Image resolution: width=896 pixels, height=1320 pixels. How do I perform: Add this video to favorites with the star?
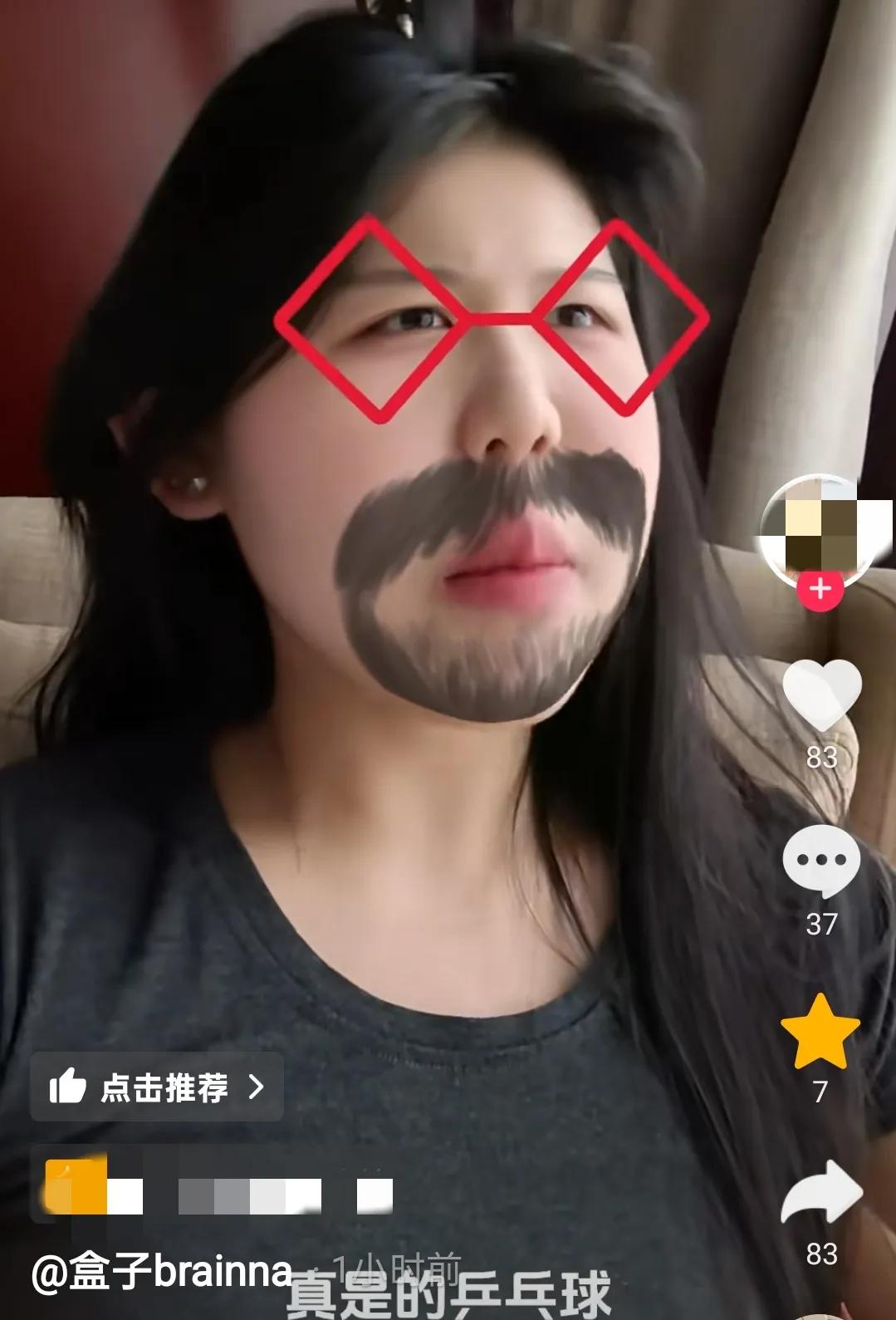(820, 1031)
